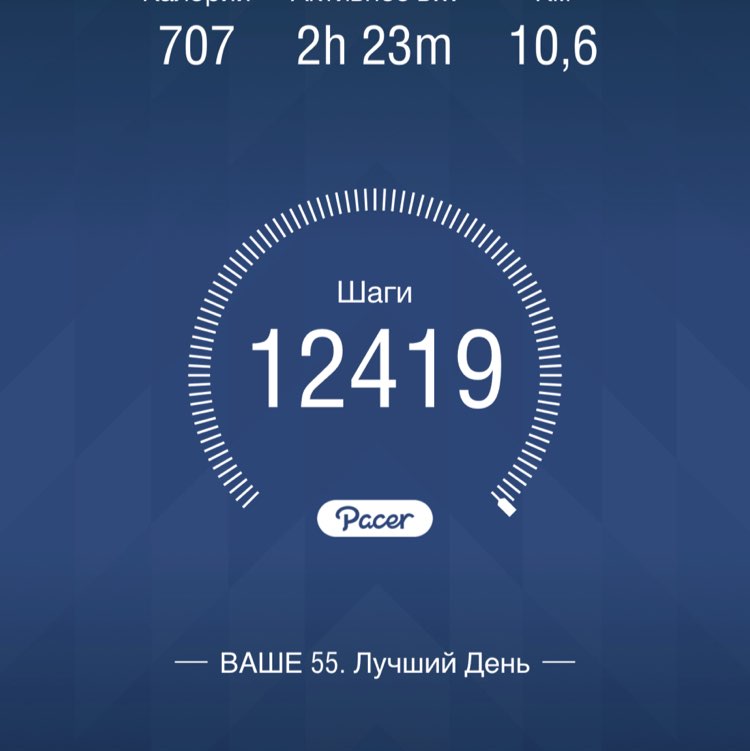Tap the calorie count 707
Screen dimensions: 750x751
point(197,44)
